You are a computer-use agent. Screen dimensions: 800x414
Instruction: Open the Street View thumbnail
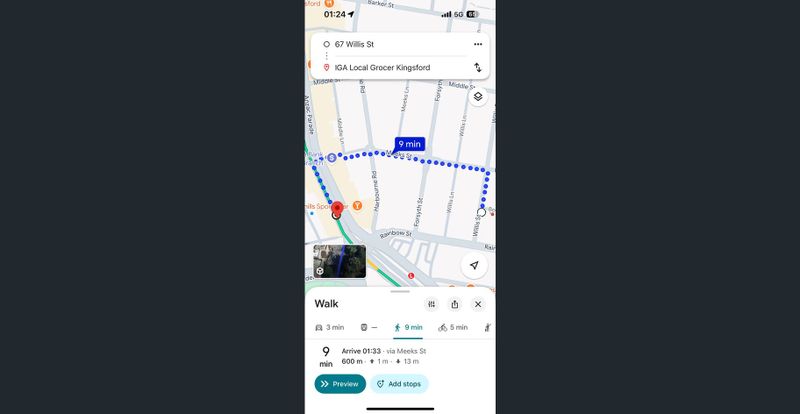339,261
